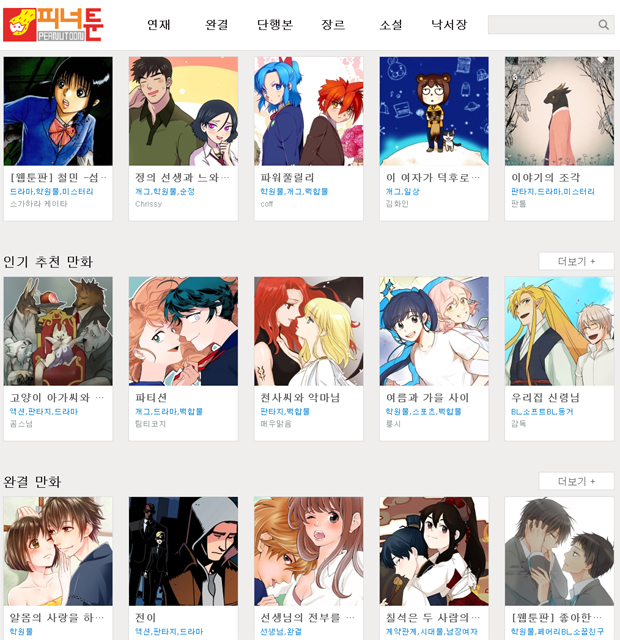Tap the Peanutoon logo to go home

[53, 24]
